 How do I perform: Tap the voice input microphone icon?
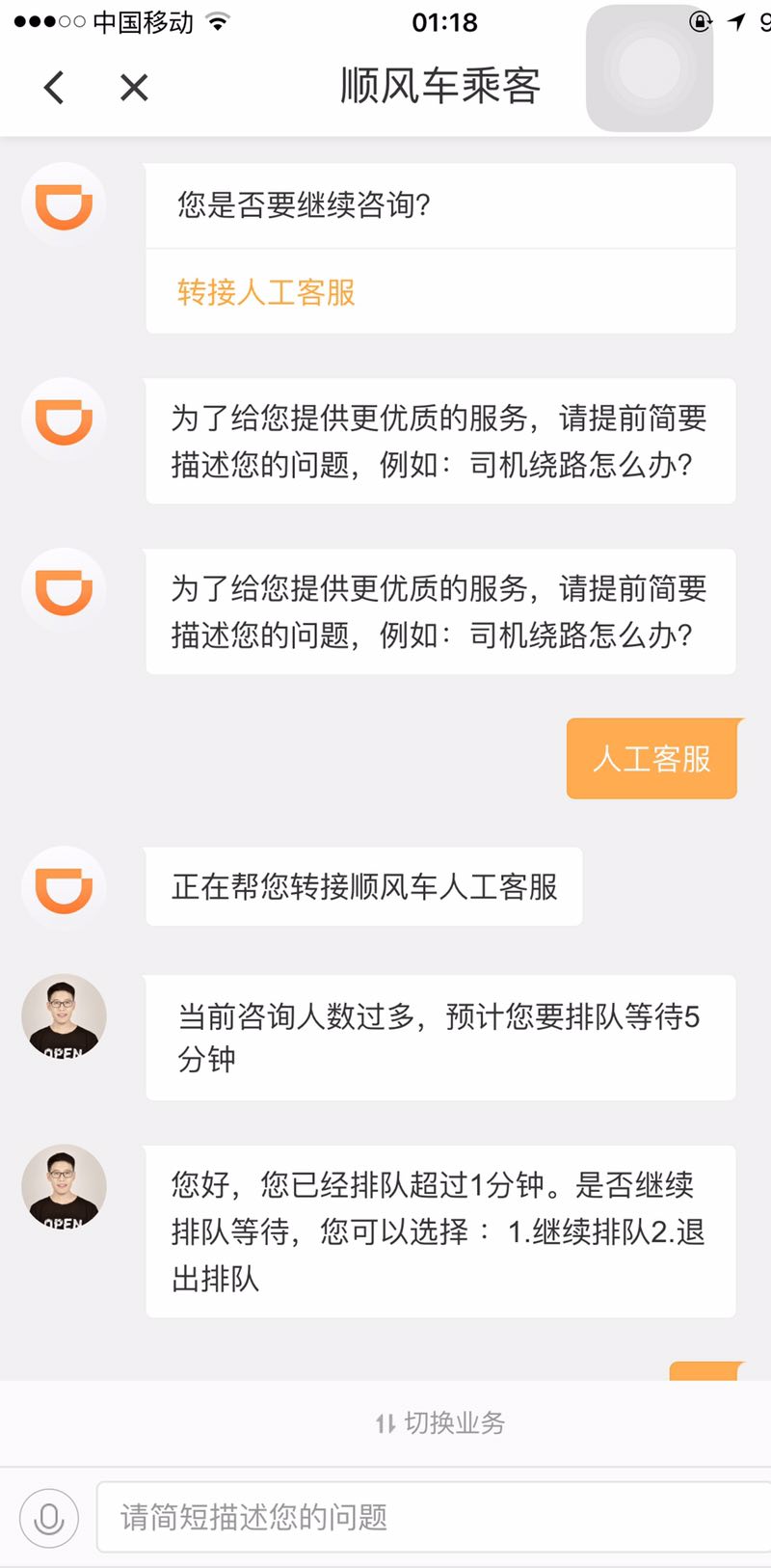[48, 1517]
